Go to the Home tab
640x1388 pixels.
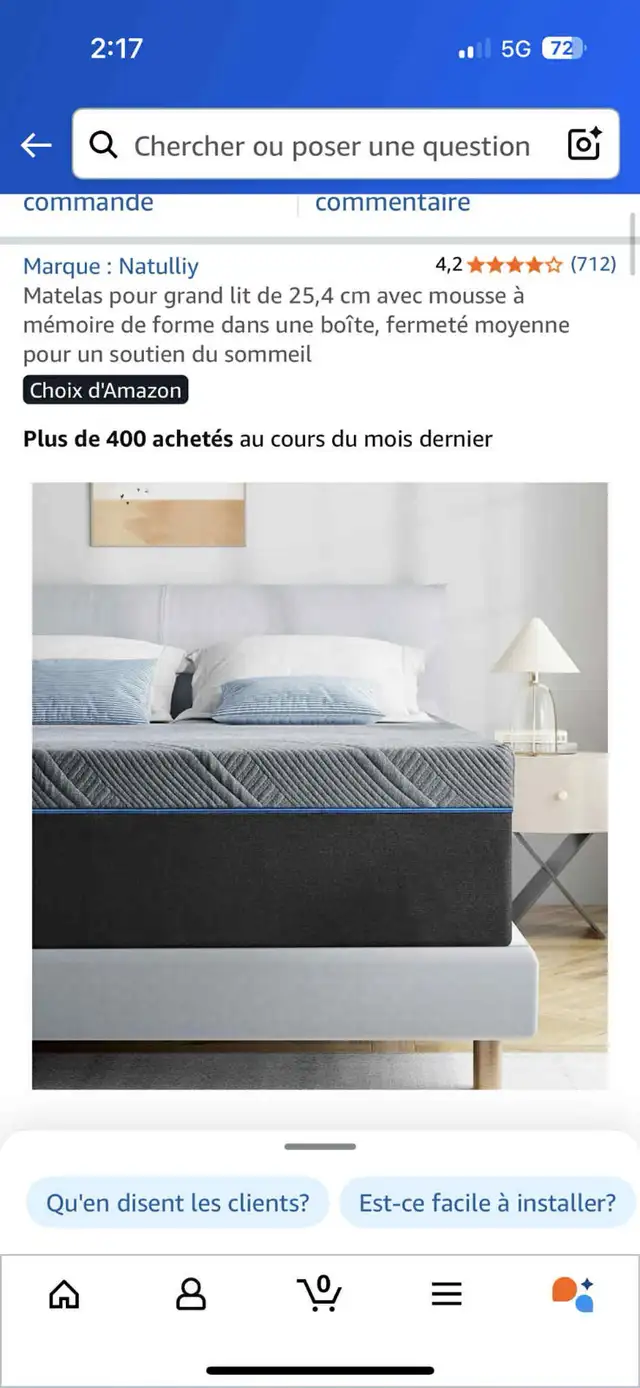[x=64, y=1295]
